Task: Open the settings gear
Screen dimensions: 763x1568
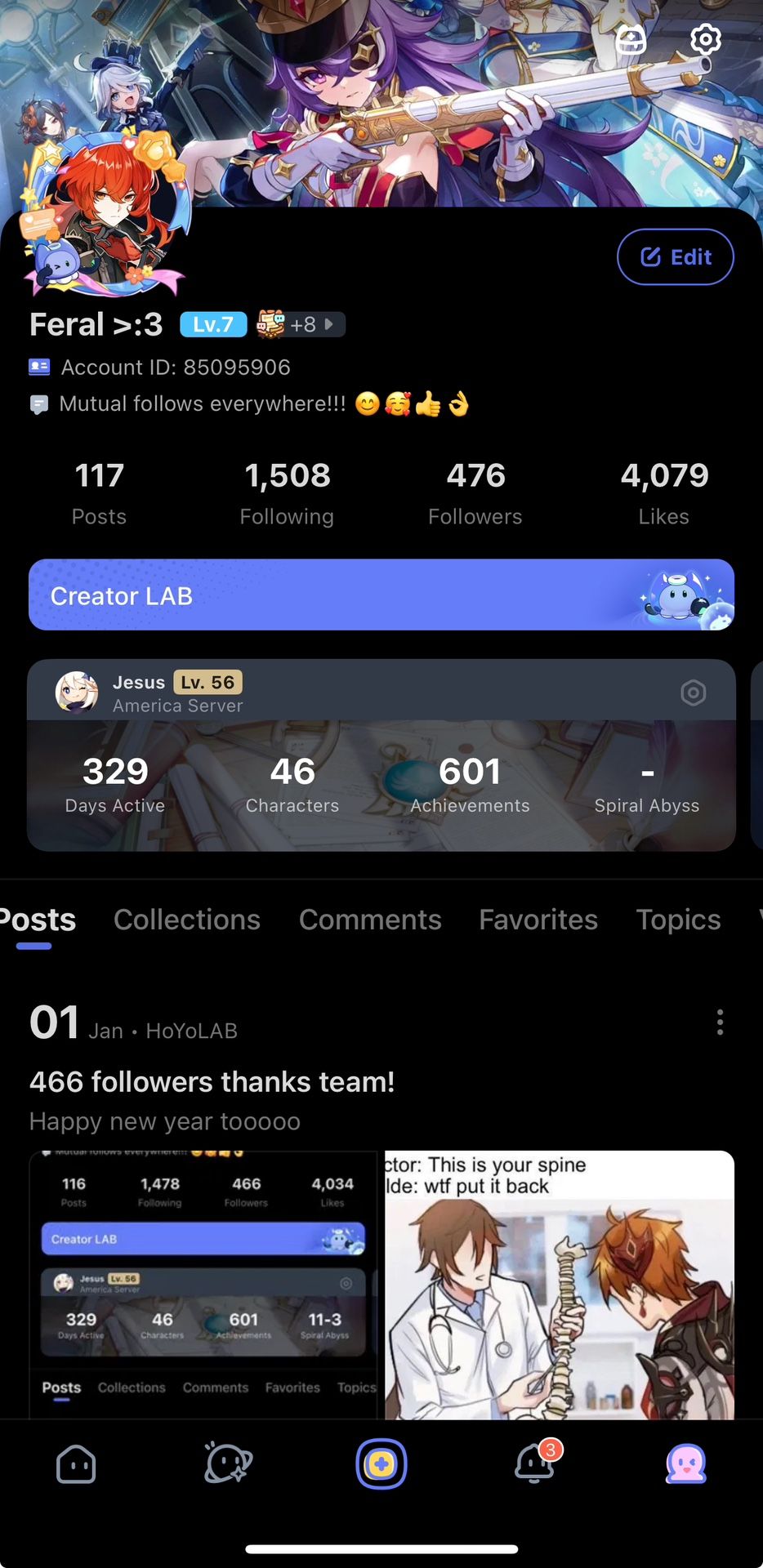Action: [704, 38]
